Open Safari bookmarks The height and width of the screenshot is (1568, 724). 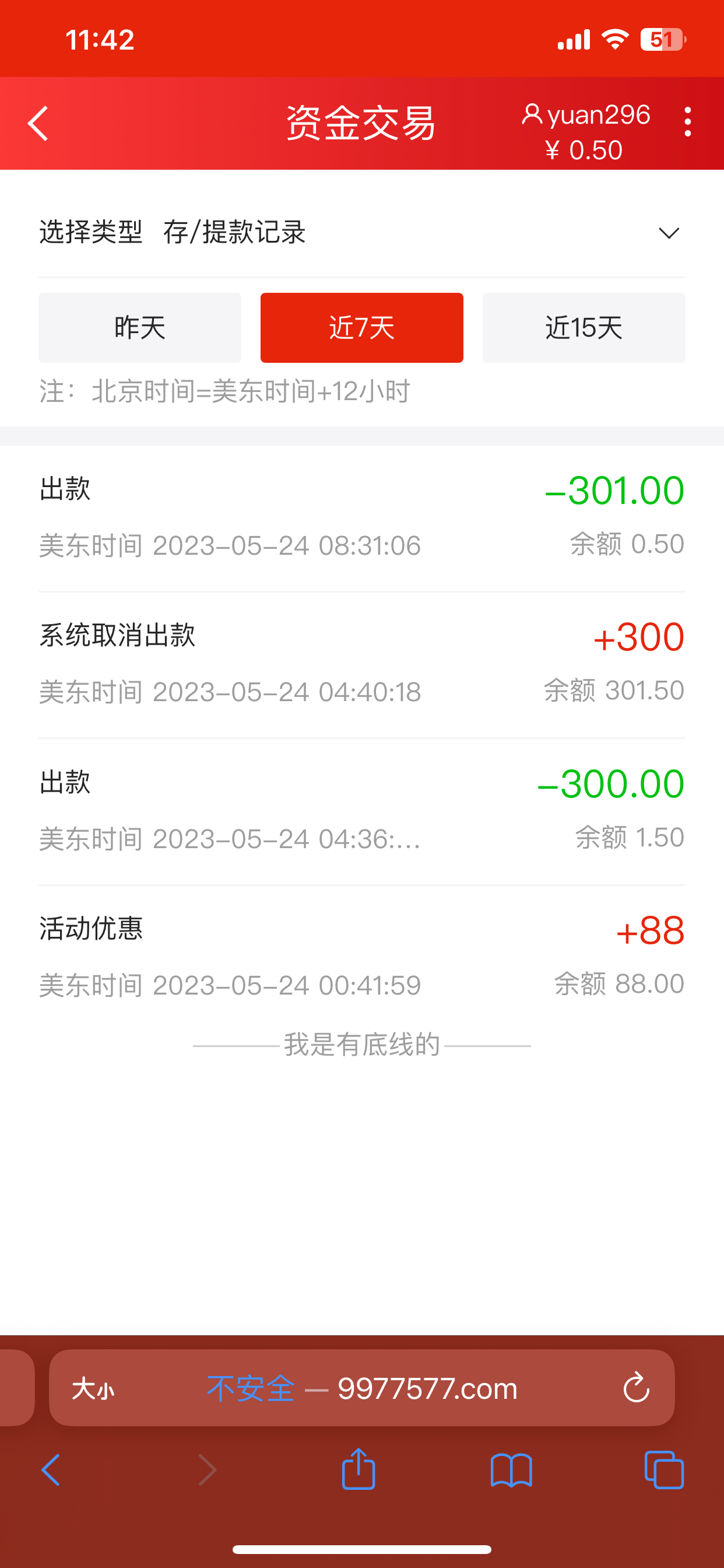(511, 1470)
